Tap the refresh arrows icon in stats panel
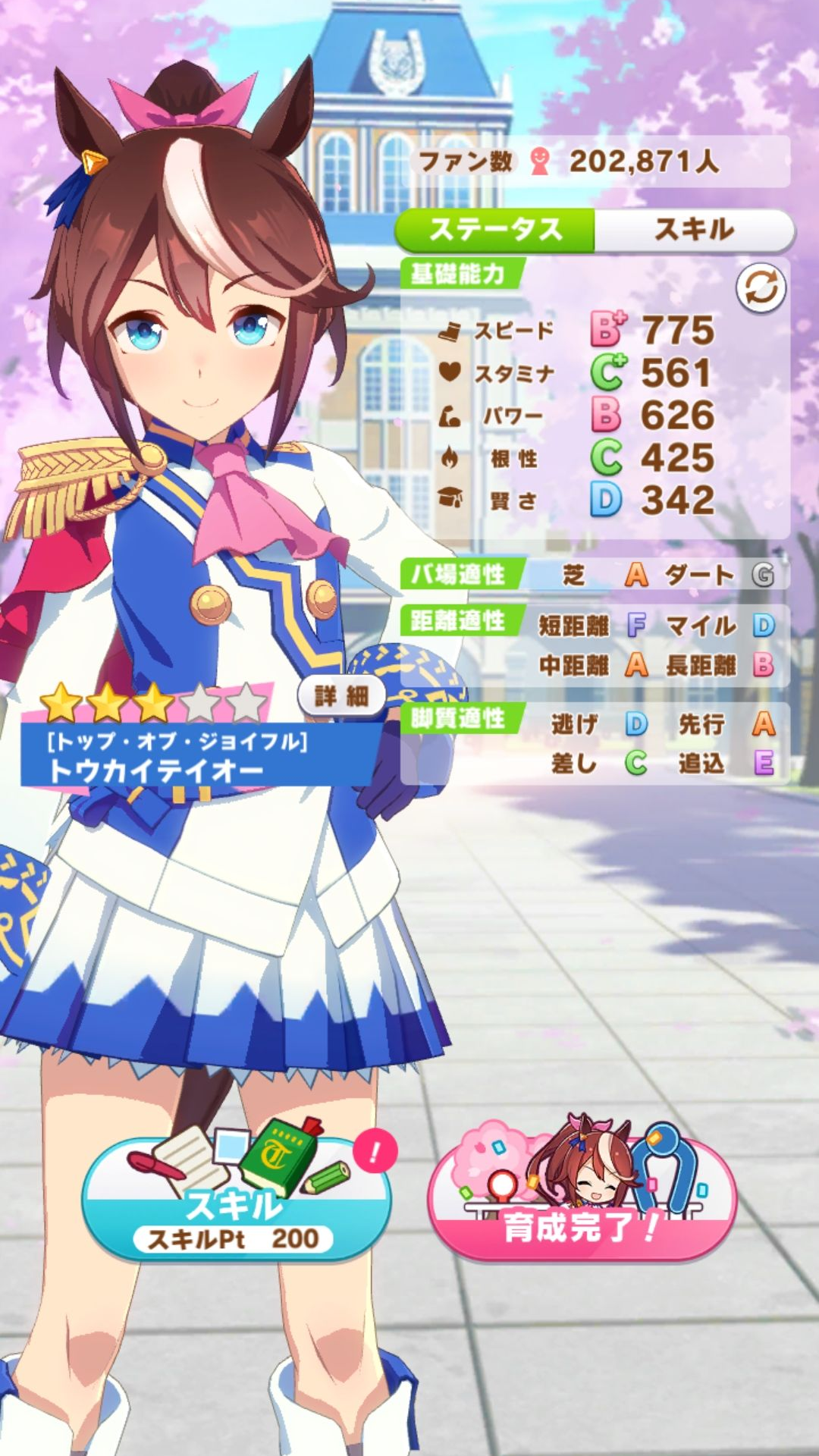The width and height of the screenshot is (819, 1456). tap(761, 288)
